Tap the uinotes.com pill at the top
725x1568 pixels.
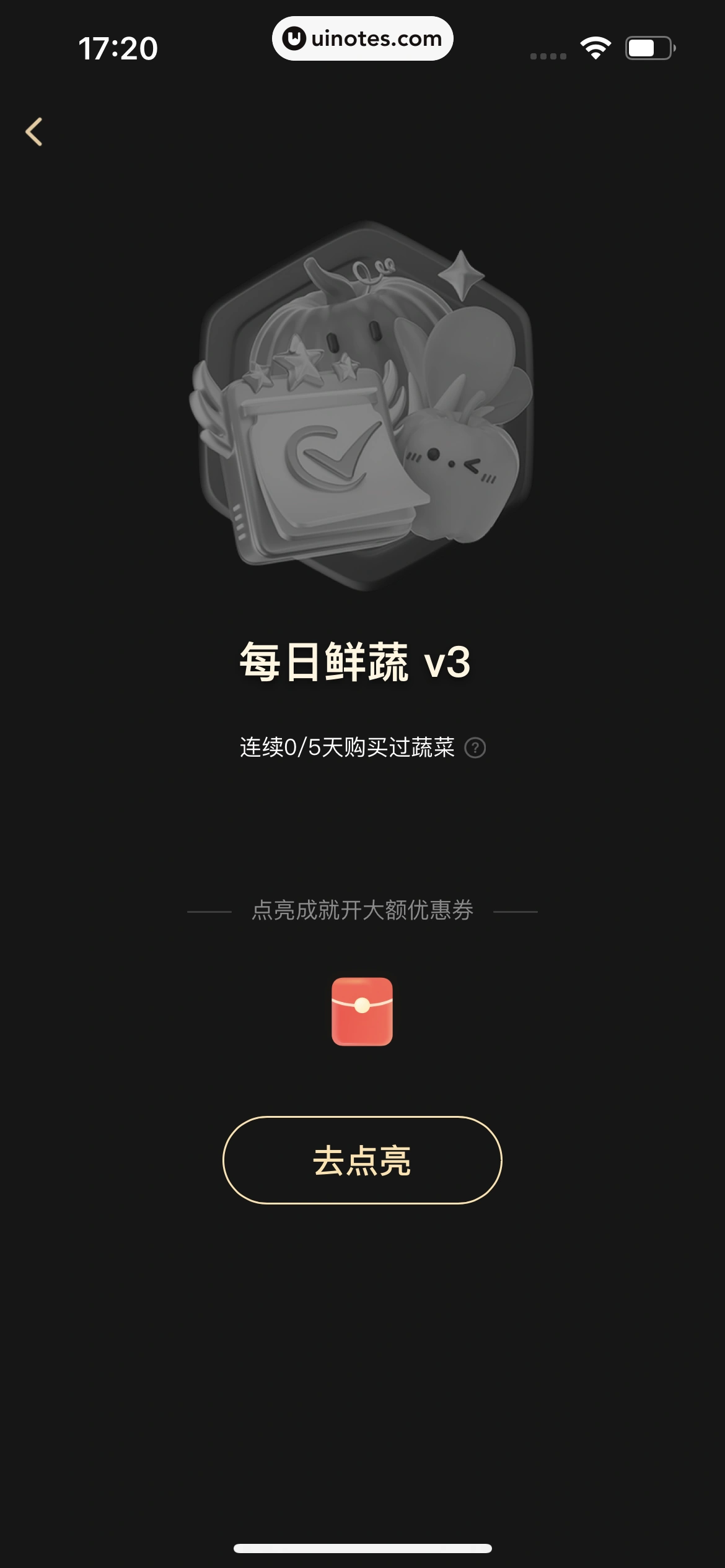pos(362,39)
